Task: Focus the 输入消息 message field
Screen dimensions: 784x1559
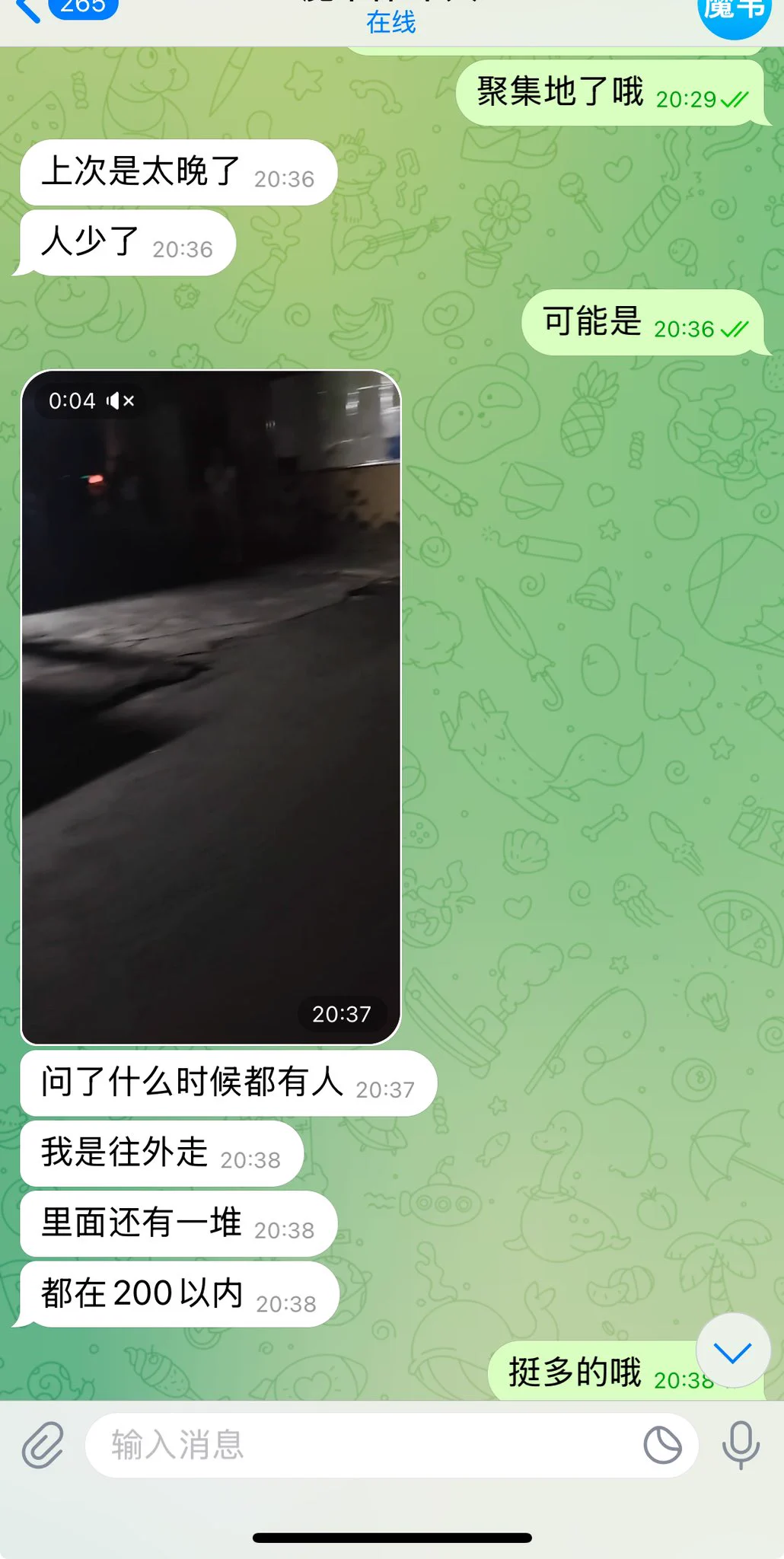Action: (x=358, y=1444)
